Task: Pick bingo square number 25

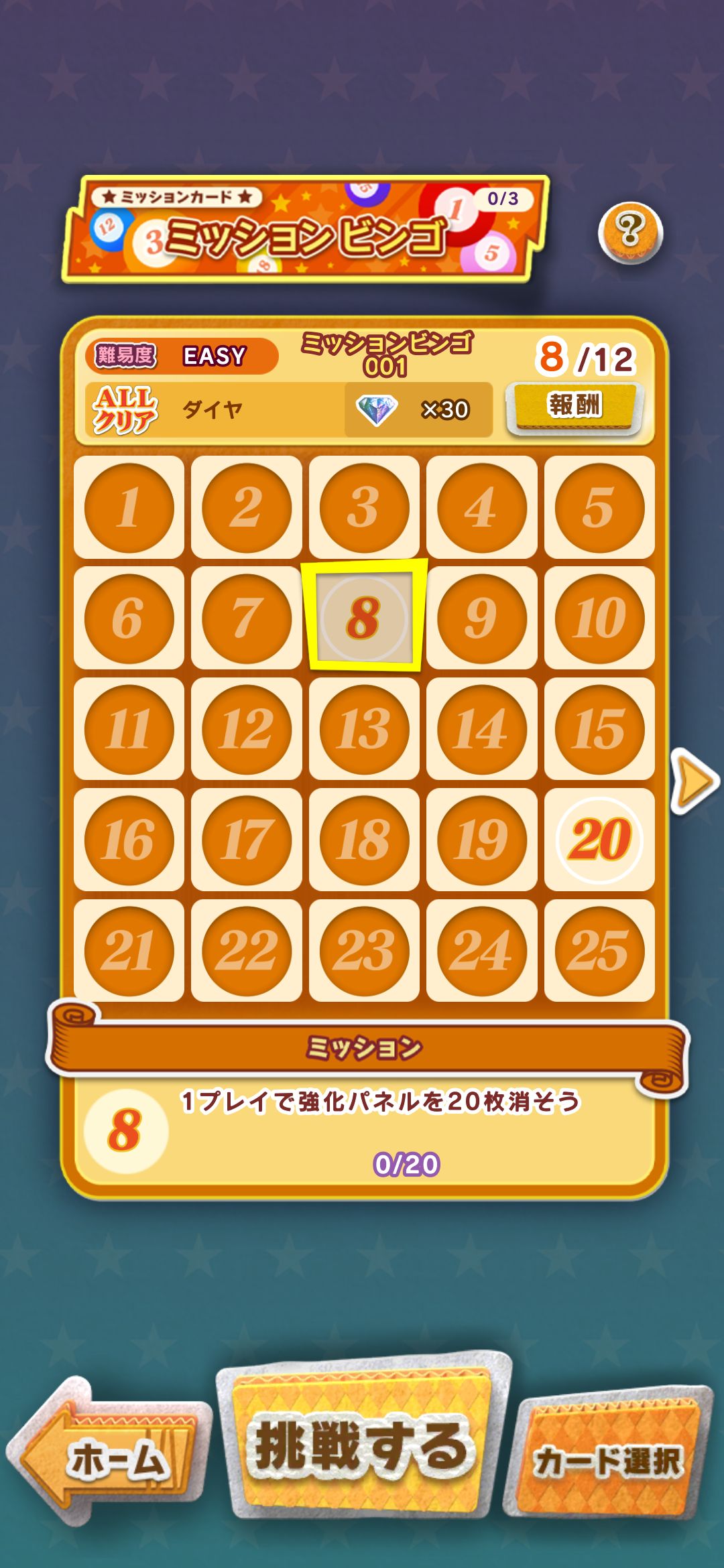Action: pyautogui.click(x=599, y=950)
